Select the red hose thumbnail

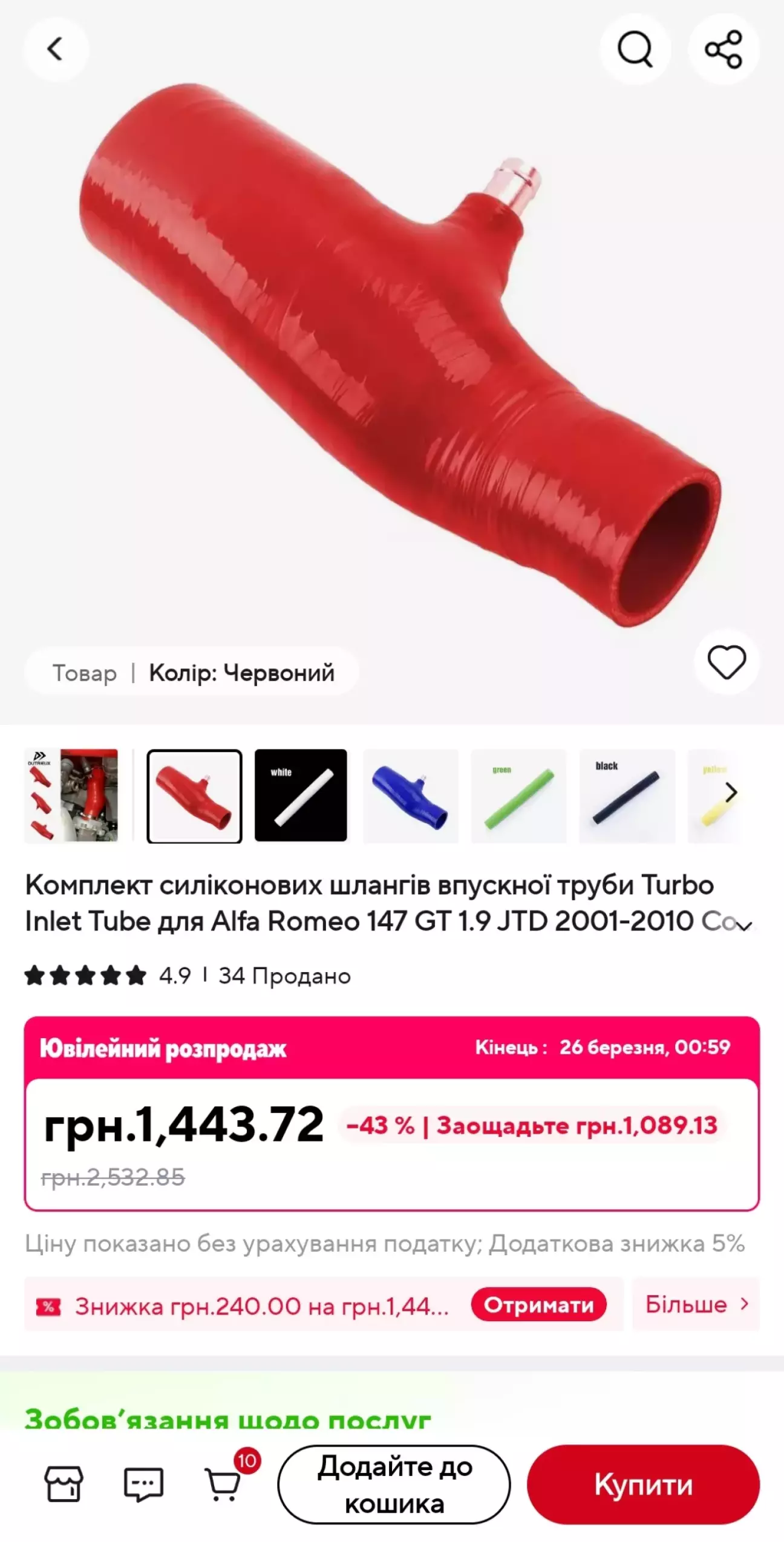coord(194,796)
